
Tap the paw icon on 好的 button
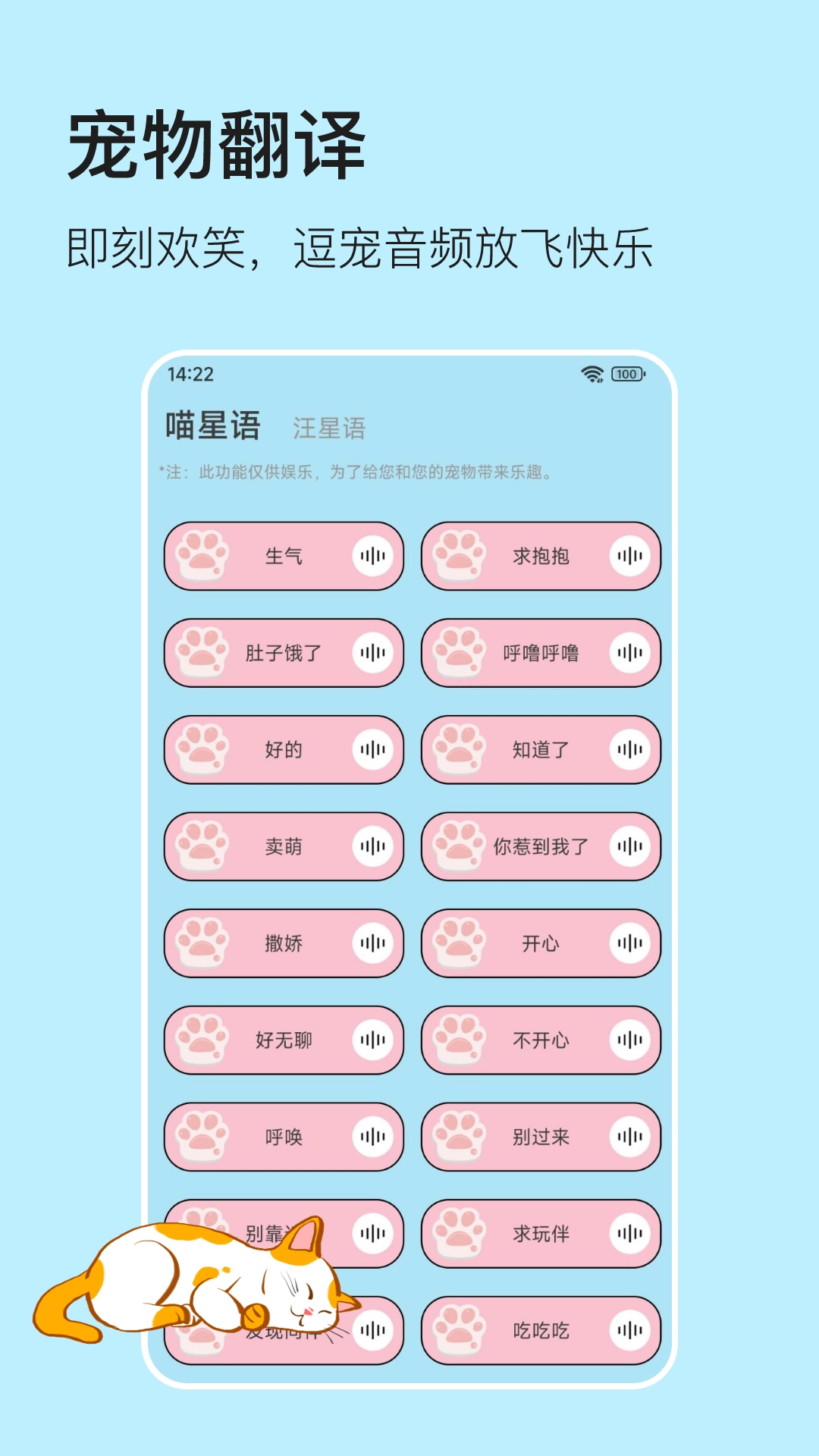tap(201, 749)
